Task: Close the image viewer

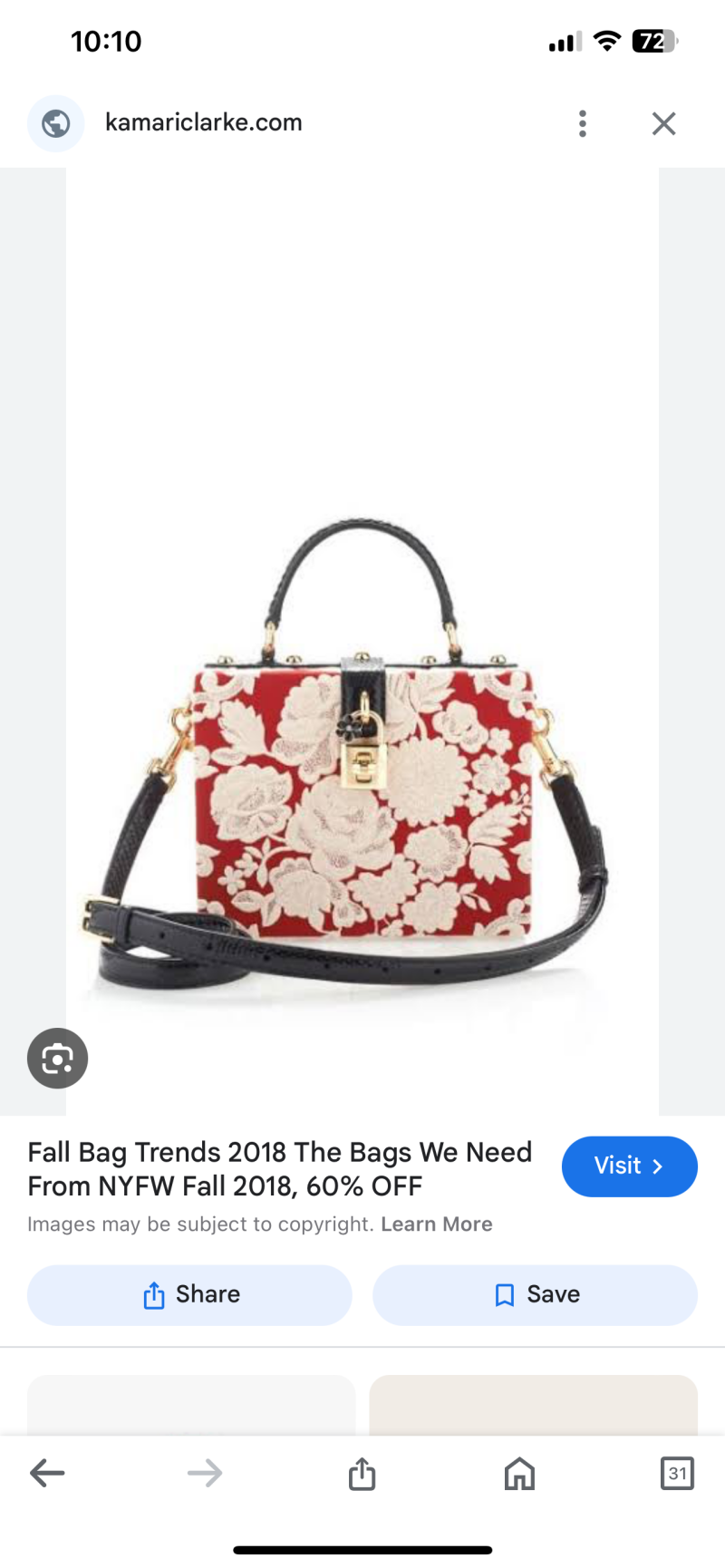Action: (663, 123)
